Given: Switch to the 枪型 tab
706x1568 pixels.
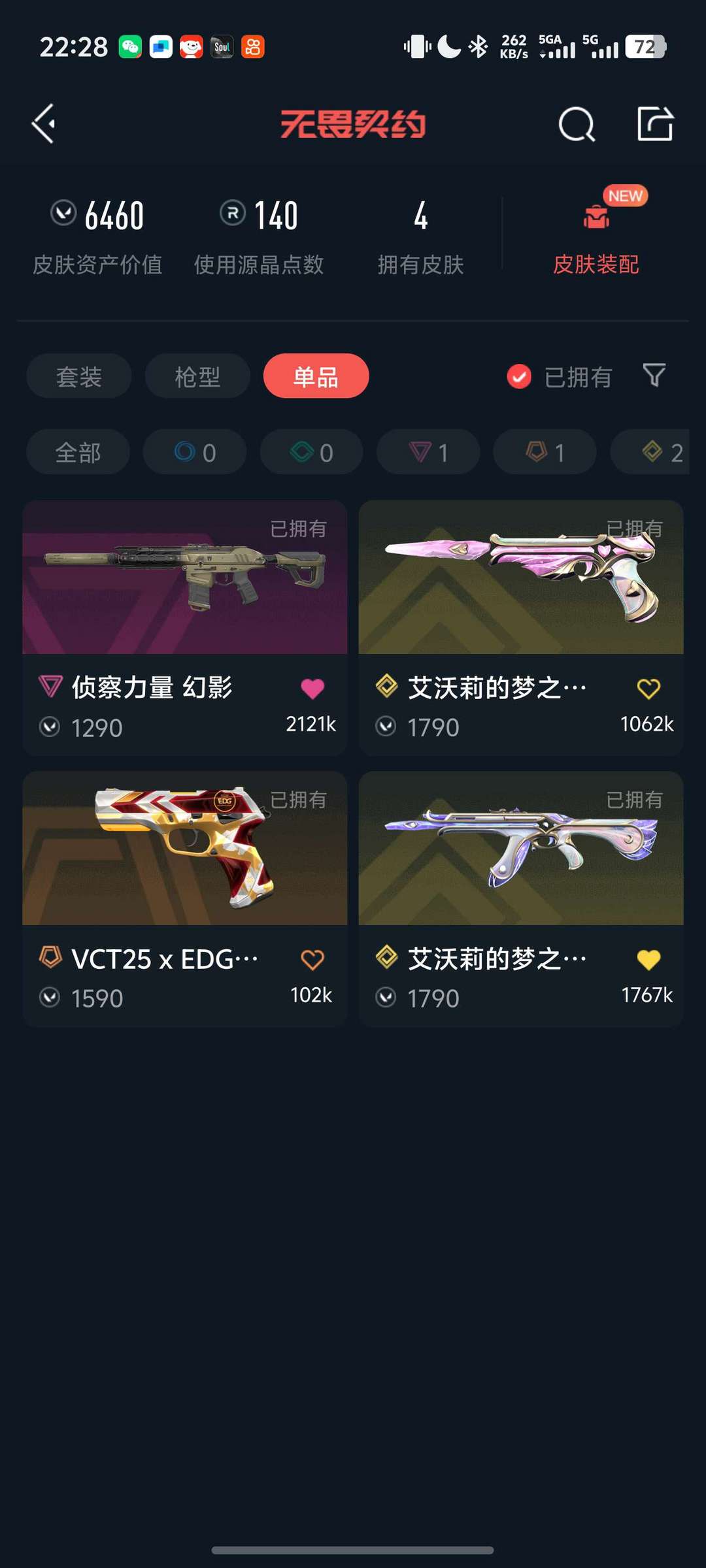Looking at the screenshot, I should tap(197, 376).
